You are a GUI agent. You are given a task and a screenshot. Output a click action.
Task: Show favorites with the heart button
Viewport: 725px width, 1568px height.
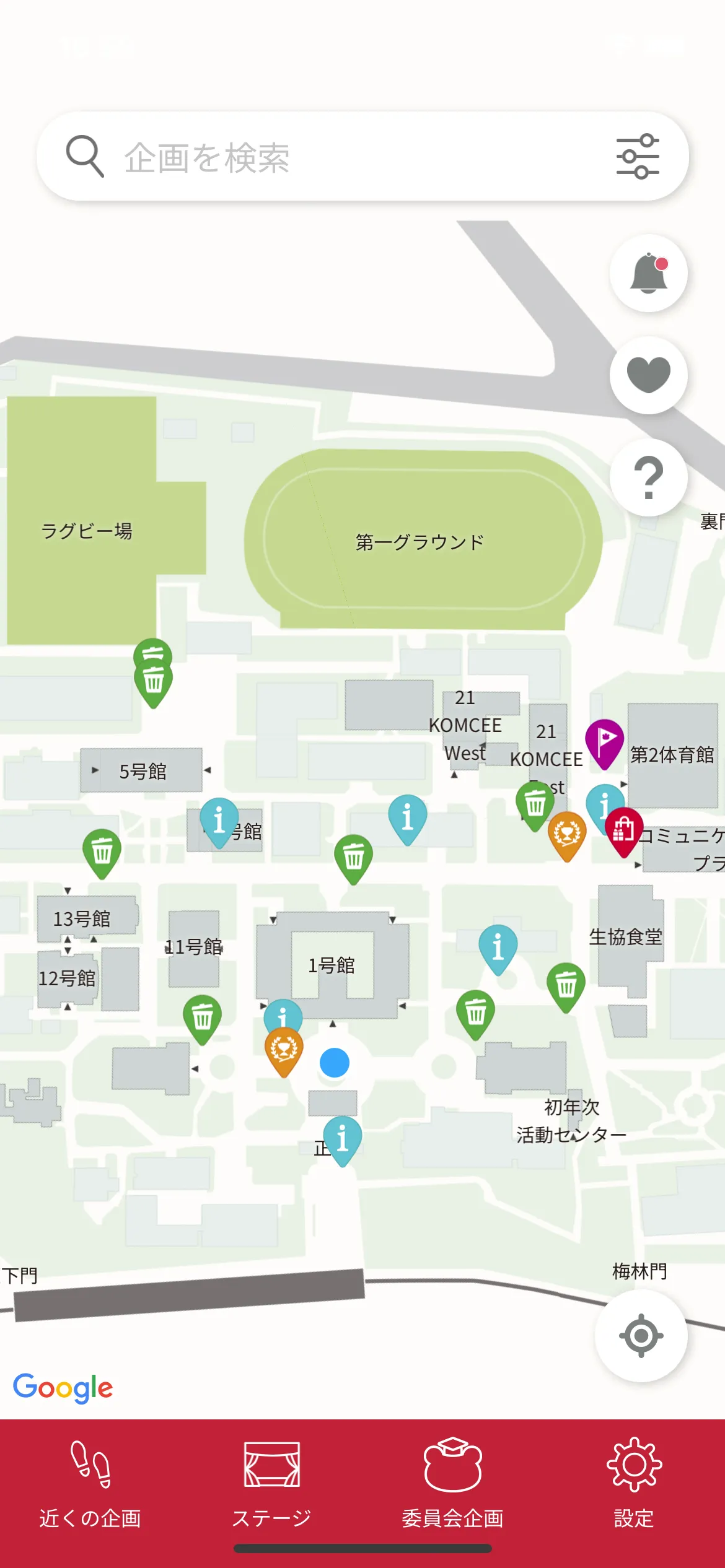coord(648,375)
